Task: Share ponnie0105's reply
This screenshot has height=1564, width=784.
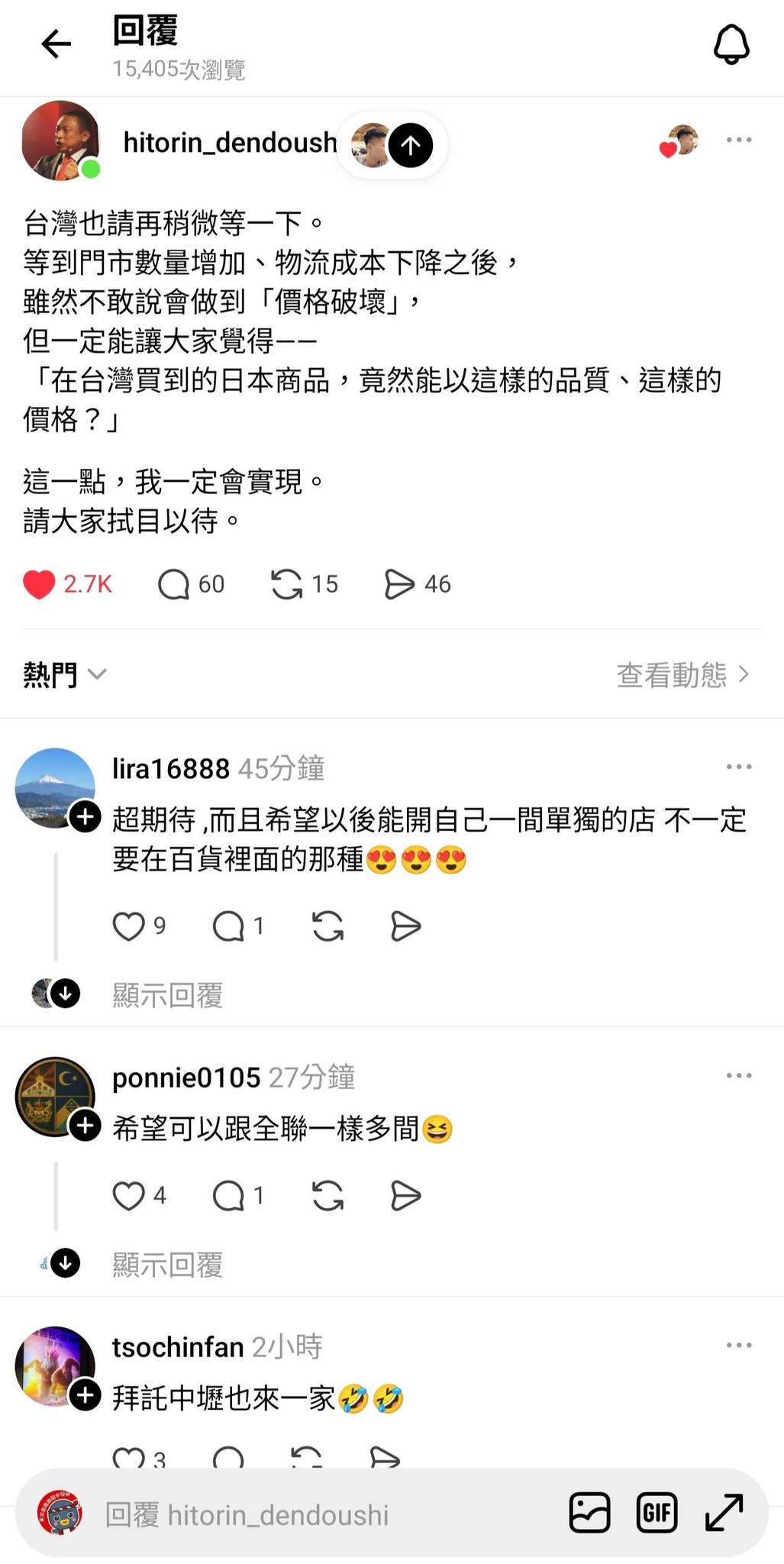Action: [x=405, y=1196]
